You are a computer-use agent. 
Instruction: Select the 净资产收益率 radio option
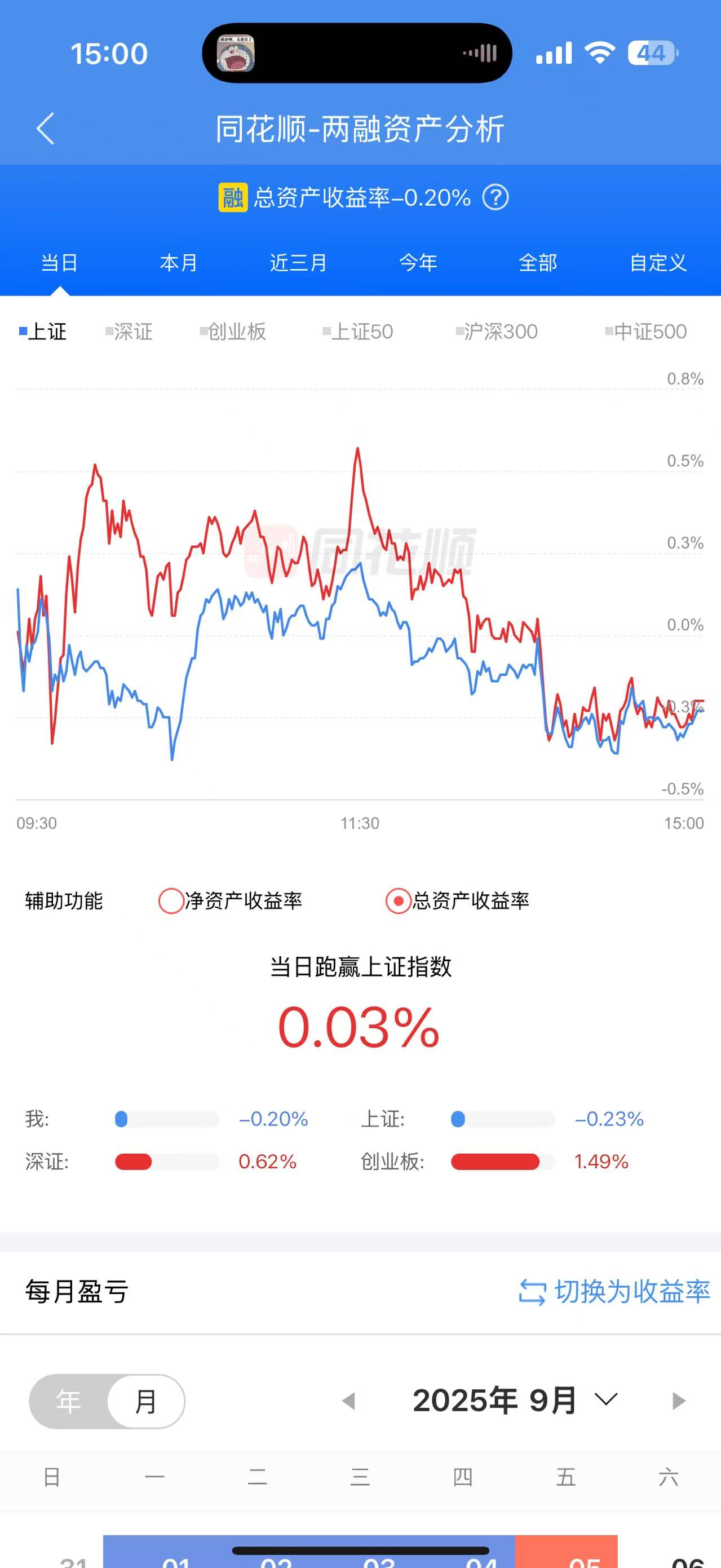click(x=171, y=901)
